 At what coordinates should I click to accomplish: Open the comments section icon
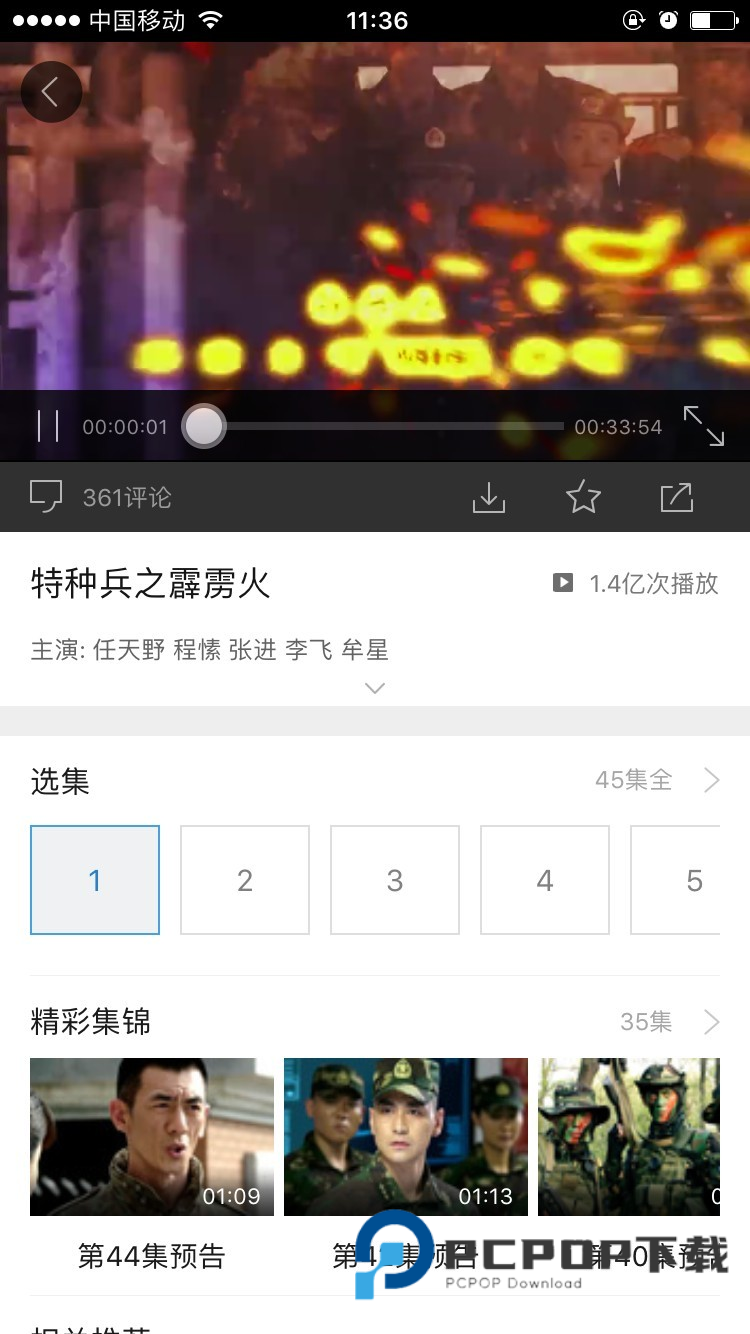point(45,496)
